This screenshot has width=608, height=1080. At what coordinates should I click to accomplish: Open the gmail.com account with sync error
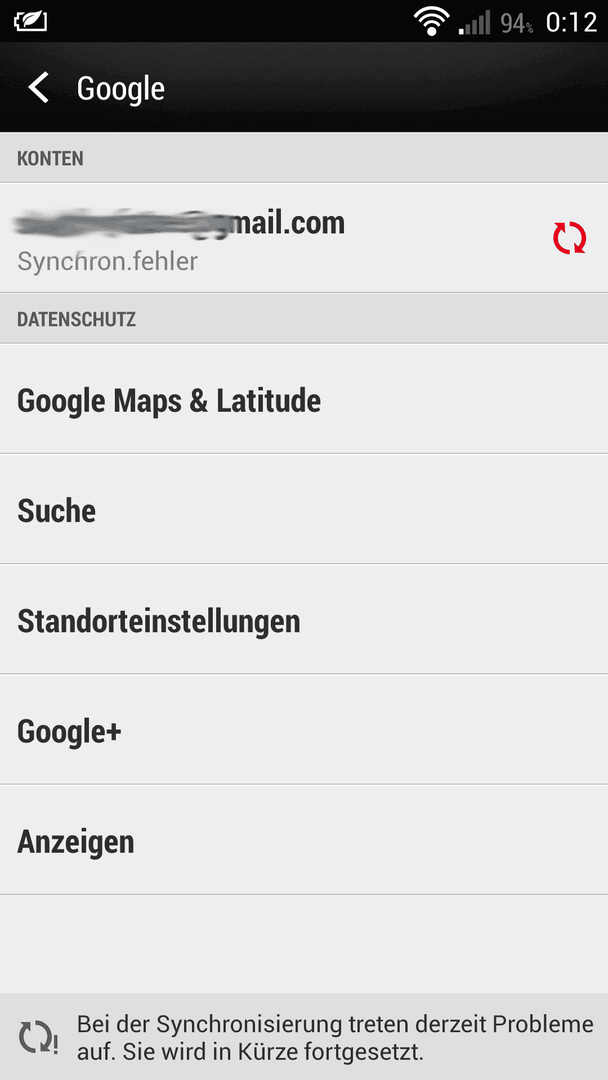point(304,238)
